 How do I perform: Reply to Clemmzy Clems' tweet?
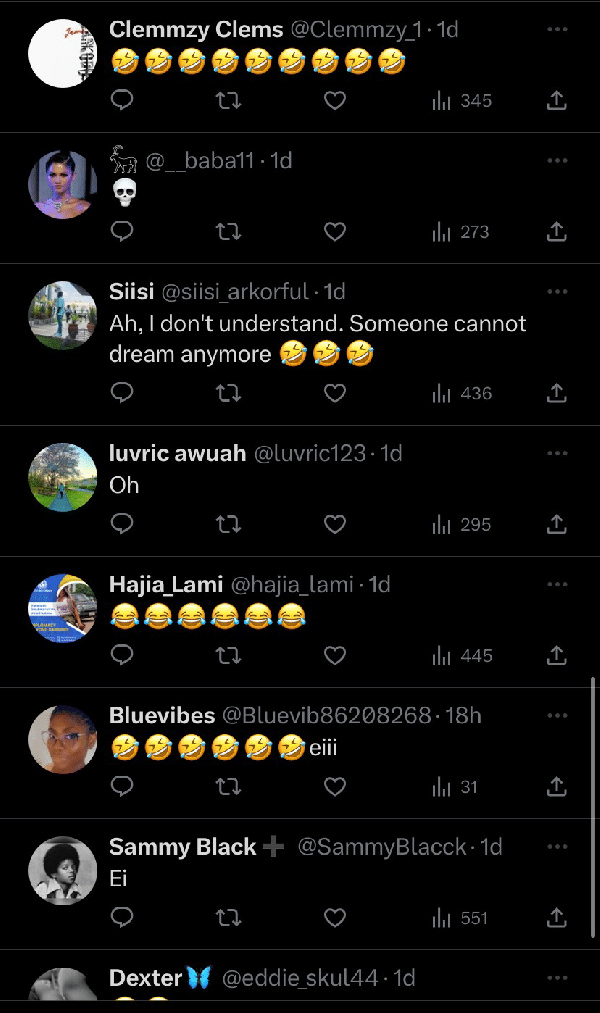(x=121, y=100)
